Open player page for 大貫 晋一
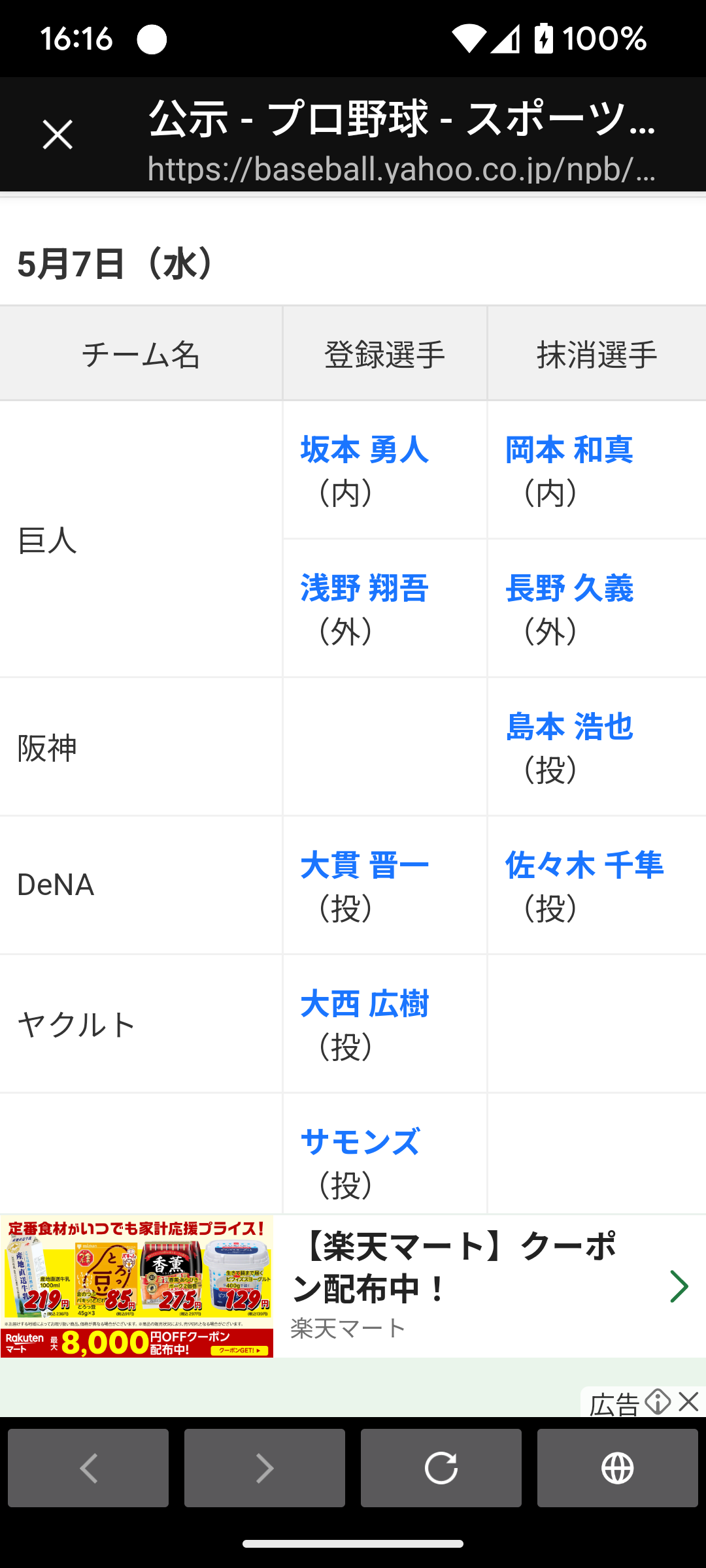Image resolution: width=706 pixels, height=1568 pixels. (364, 866)
